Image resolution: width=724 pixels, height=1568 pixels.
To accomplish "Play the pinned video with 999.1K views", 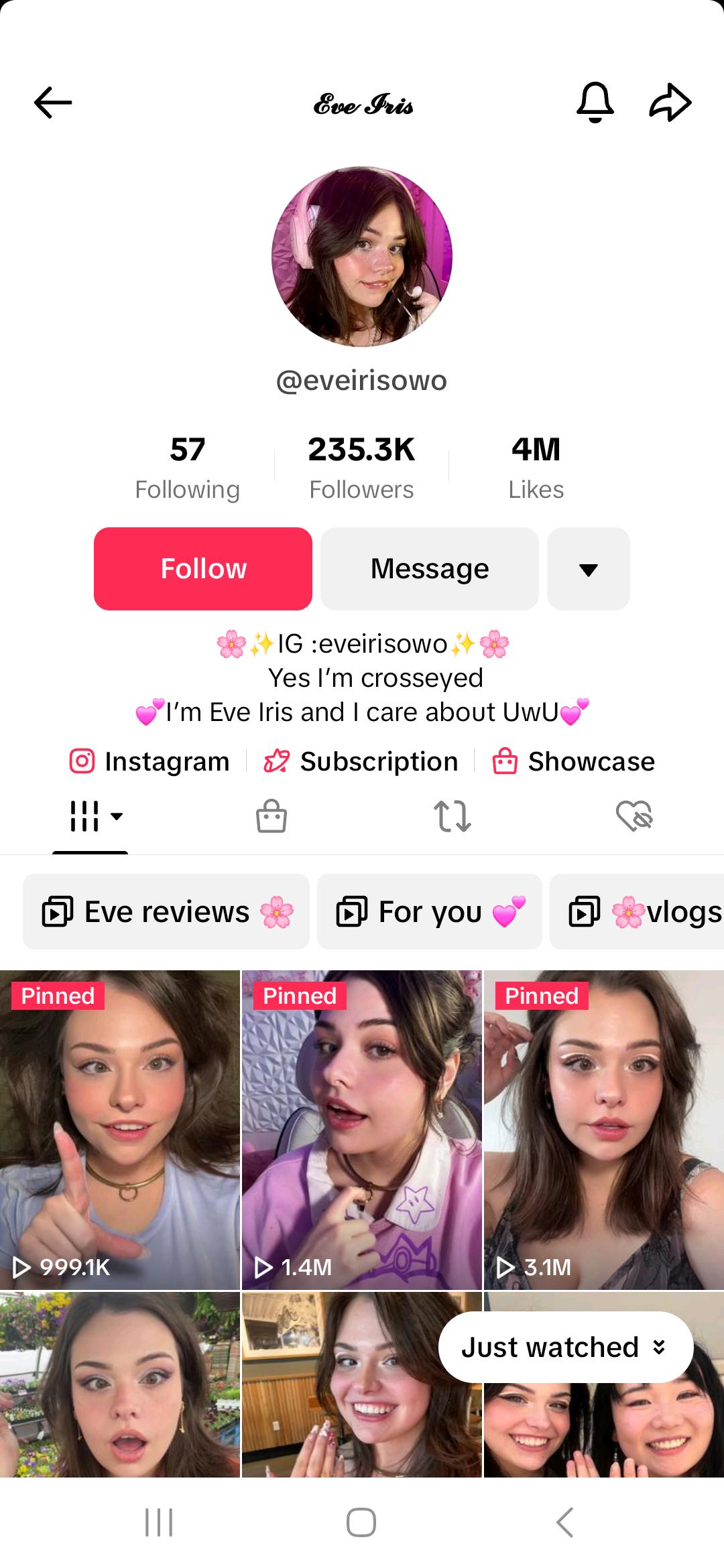I will click(120, 1130).
